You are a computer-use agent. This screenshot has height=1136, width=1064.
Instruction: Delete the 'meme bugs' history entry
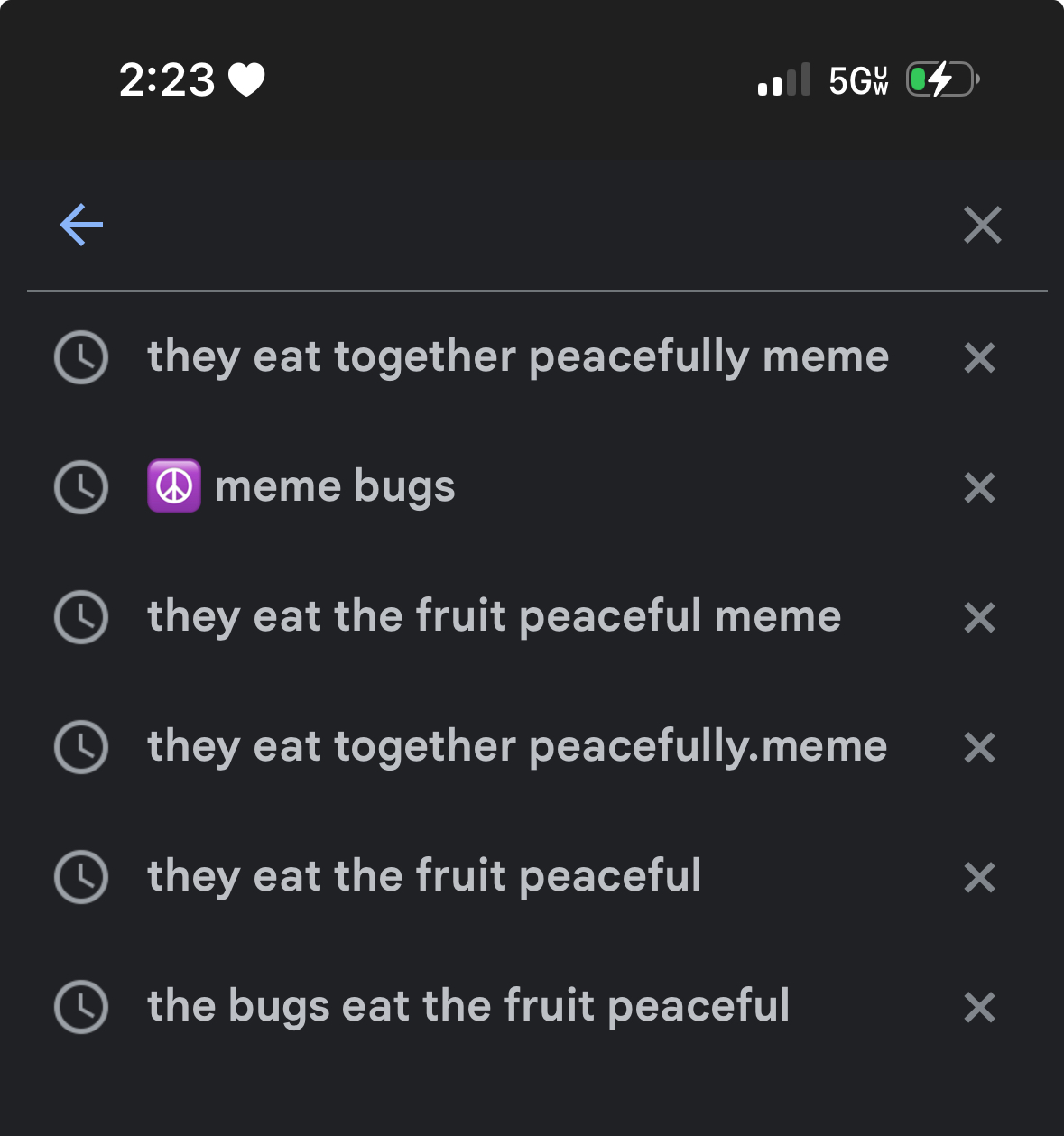tap(979, 488)
